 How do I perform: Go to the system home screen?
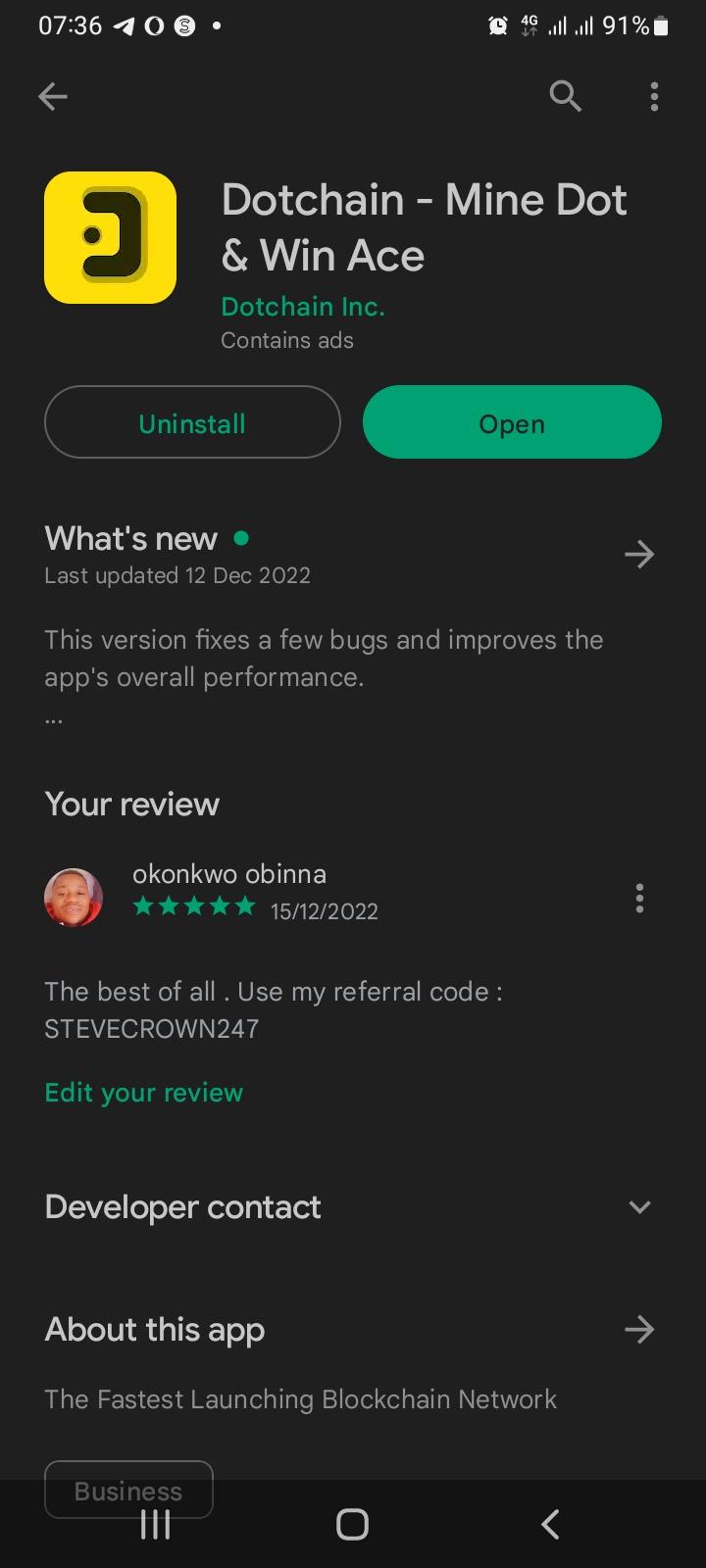pos(352,1525)
